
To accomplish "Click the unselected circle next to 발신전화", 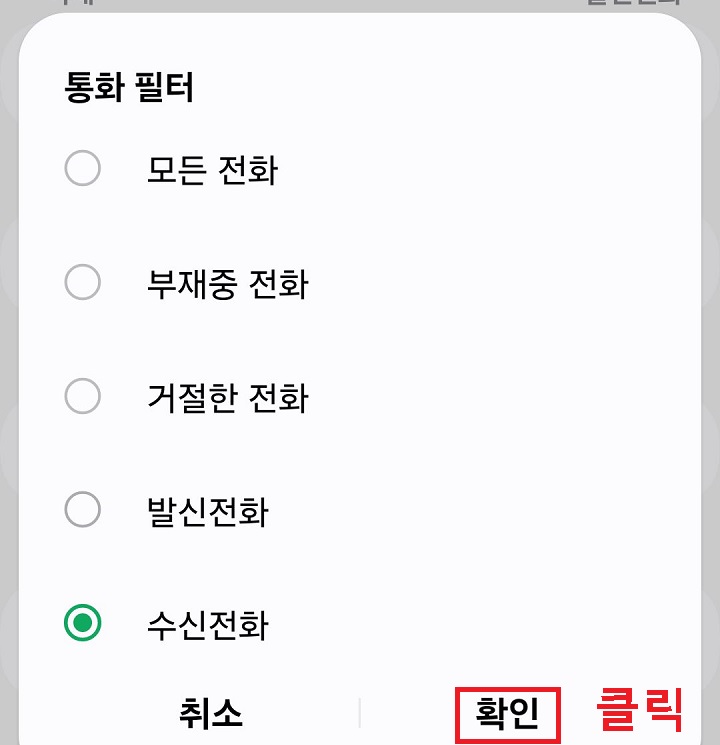I will point(83,510).
